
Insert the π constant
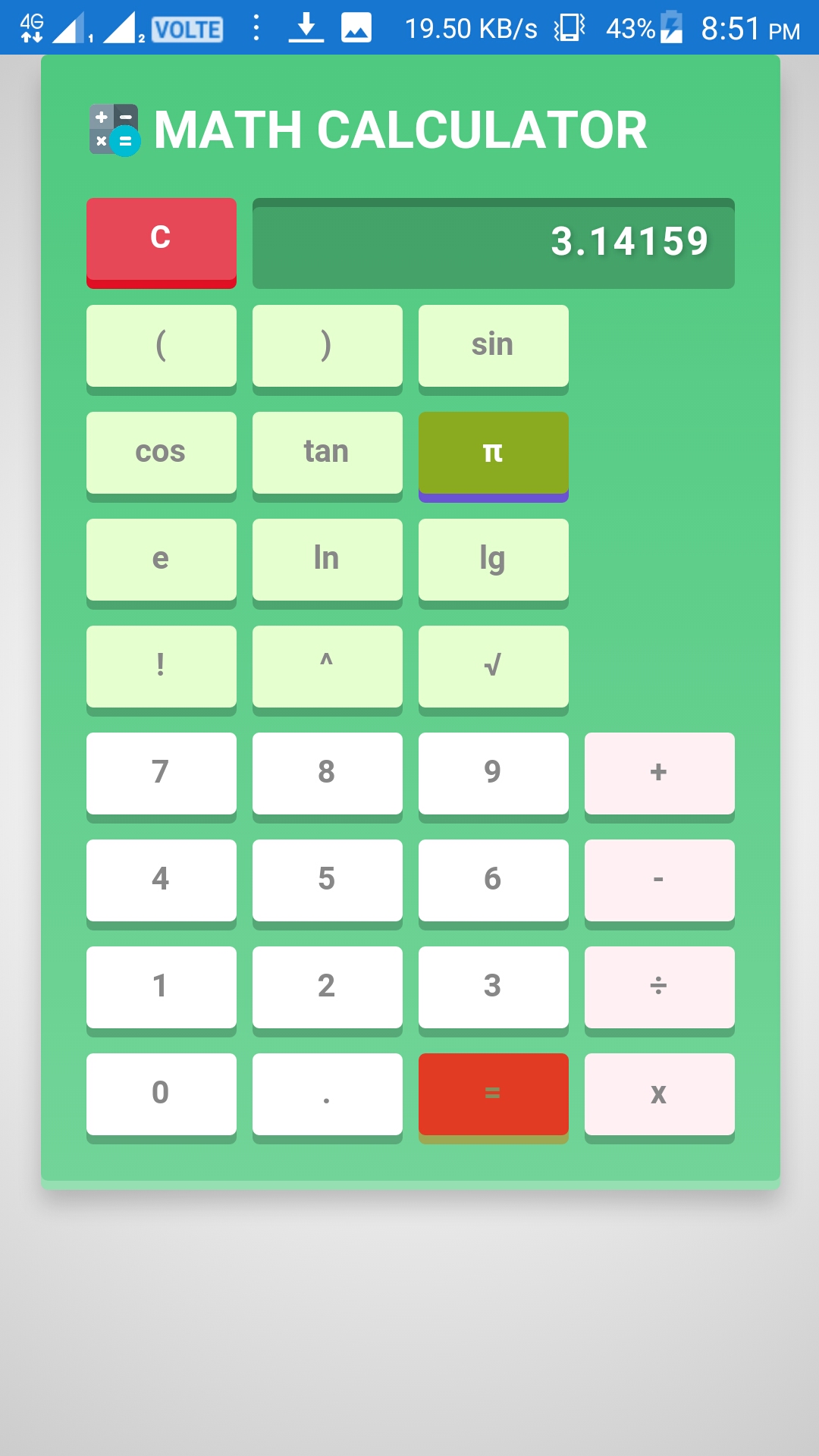click(493, 453)
